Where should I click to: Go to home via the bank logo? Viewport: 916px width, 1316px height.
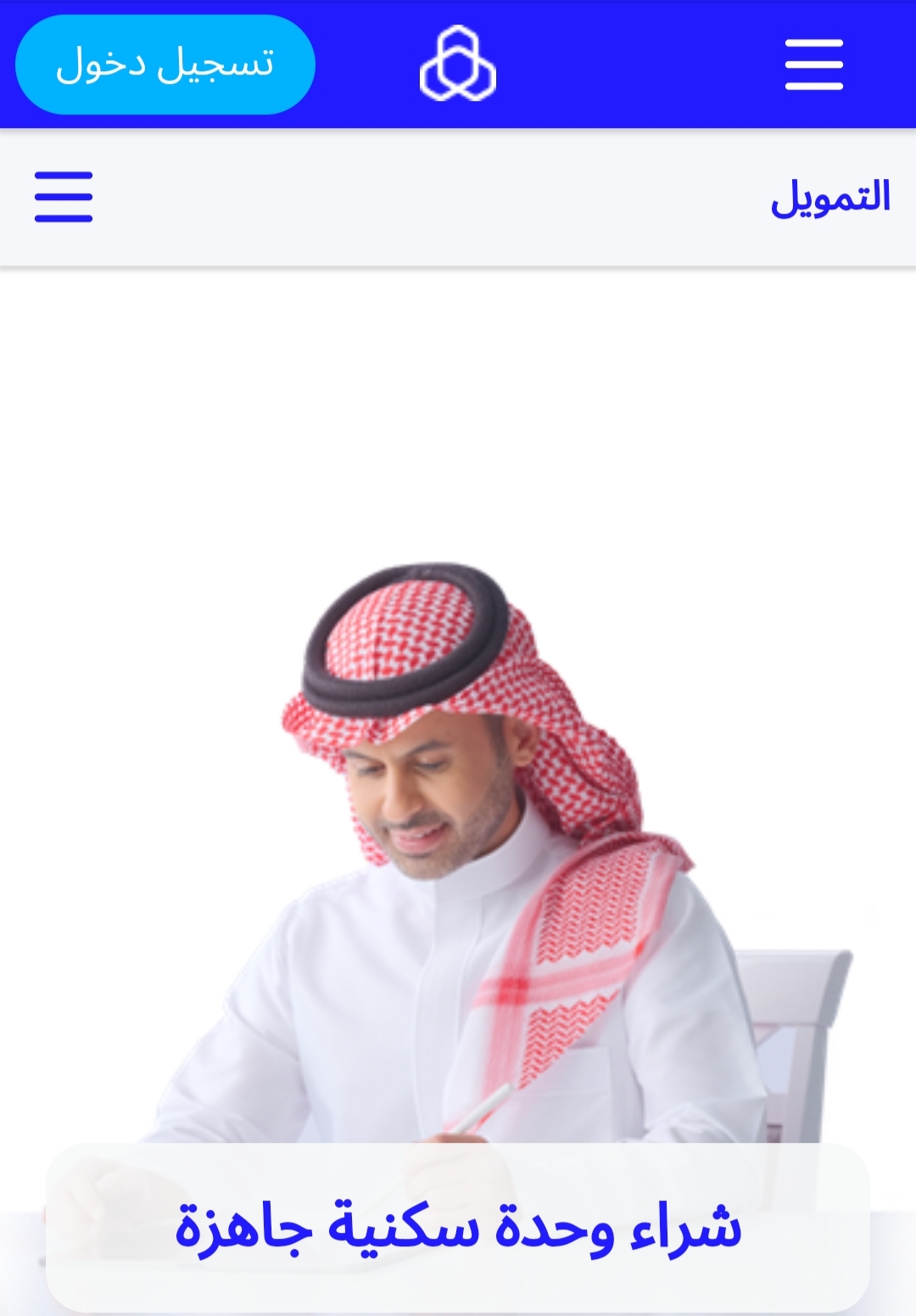tap(458, 64)
